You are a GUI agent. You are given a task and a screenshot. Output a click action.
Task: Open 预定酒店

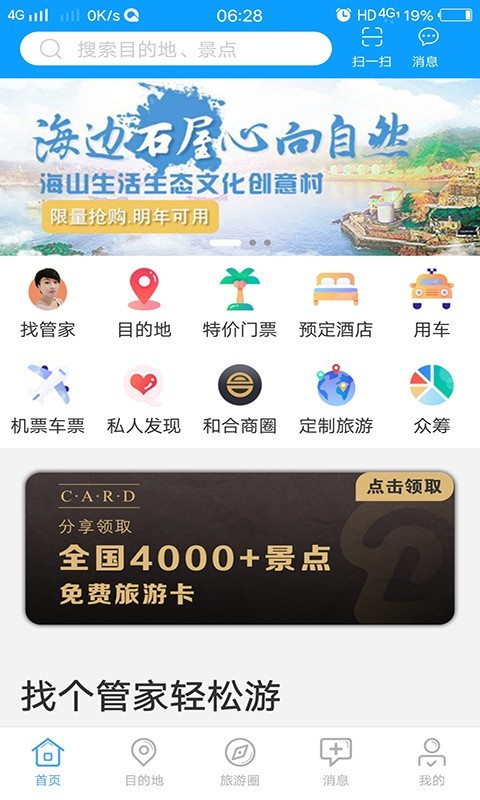(x=336, y=303)
